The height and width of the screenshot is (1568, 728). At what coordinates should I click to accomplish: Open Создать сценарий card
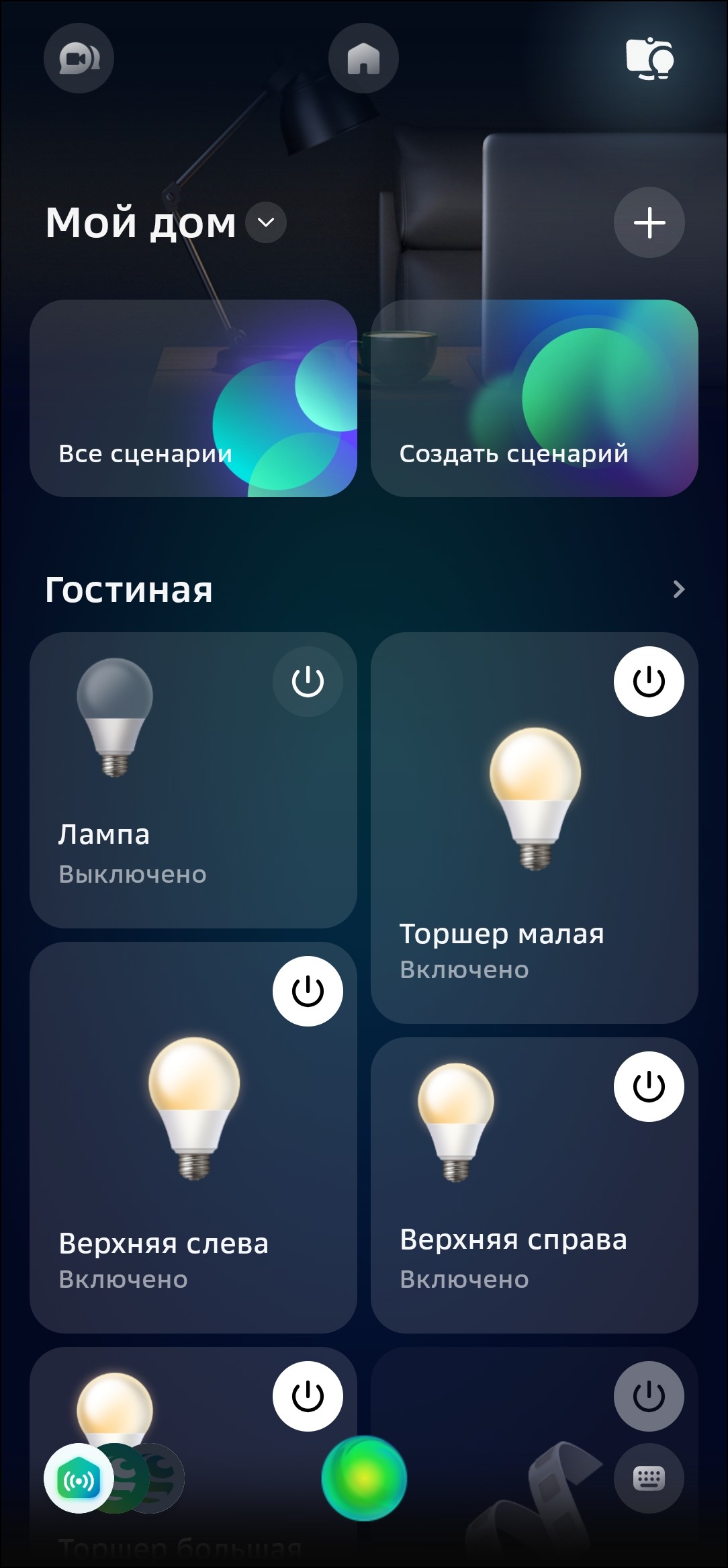(535, 398)
